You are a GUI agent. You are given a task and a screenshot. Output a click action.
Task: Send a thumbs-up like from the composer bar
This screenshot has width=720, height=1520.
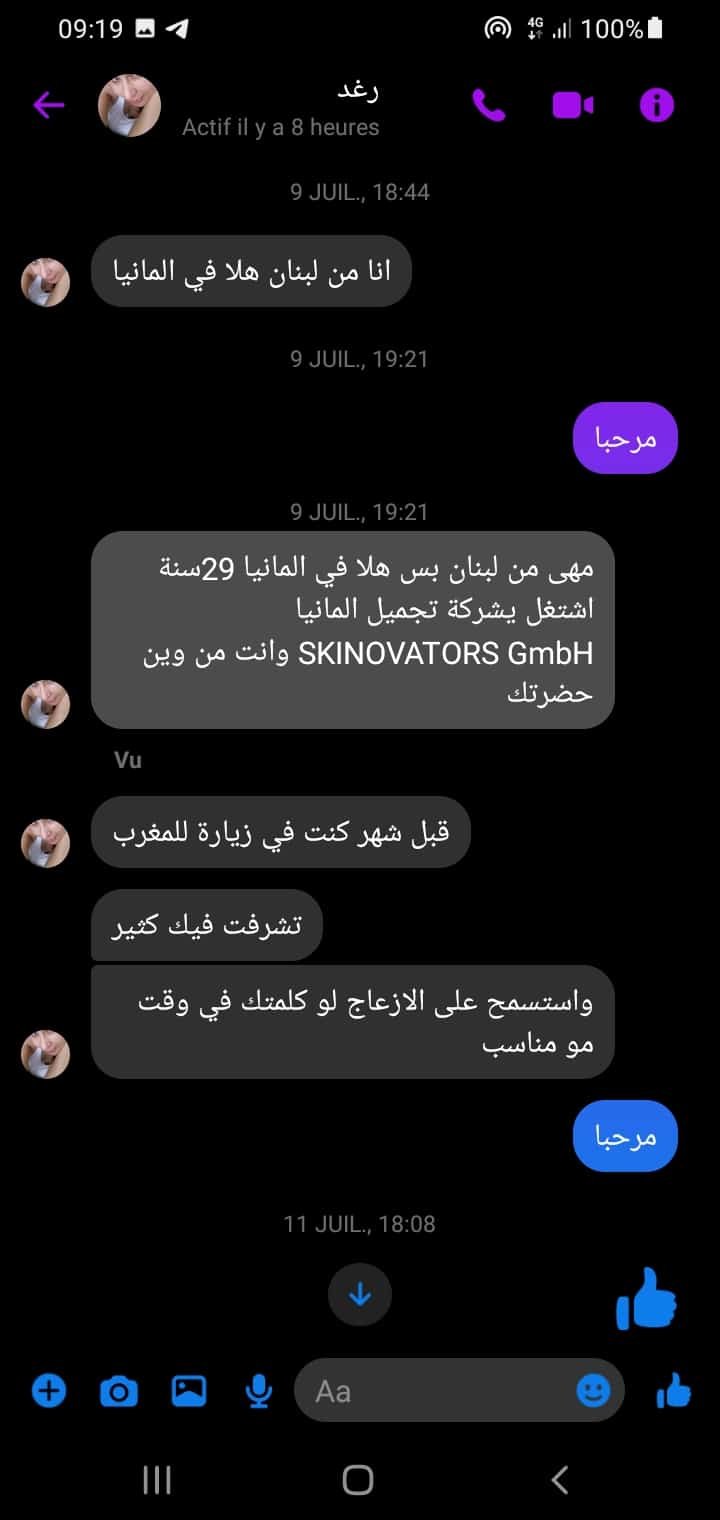click(674, 1390)
